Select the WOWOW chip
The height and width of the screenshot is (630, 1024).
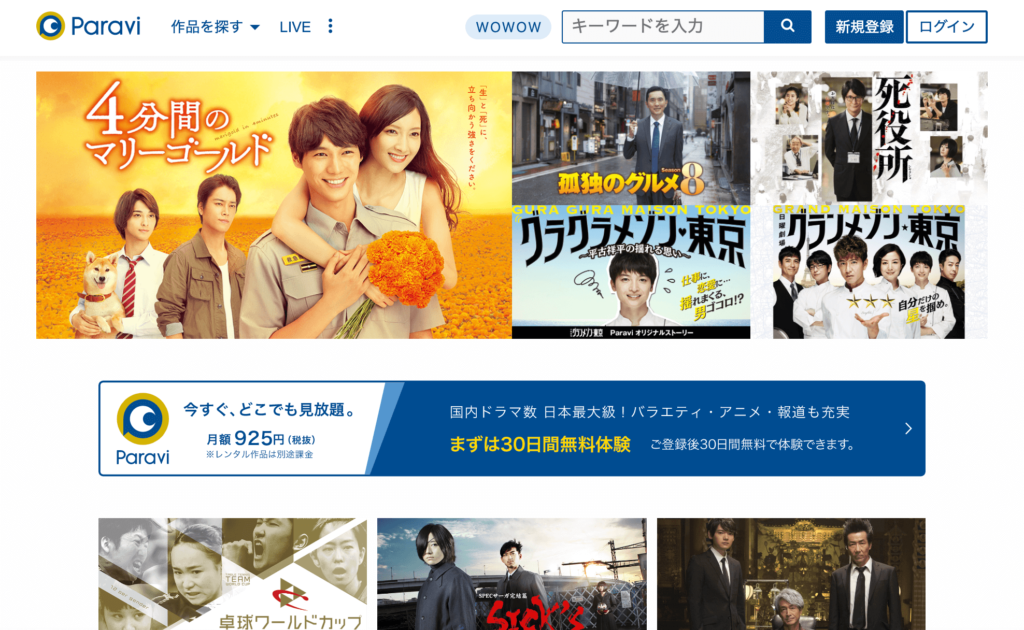click(507, 27)
